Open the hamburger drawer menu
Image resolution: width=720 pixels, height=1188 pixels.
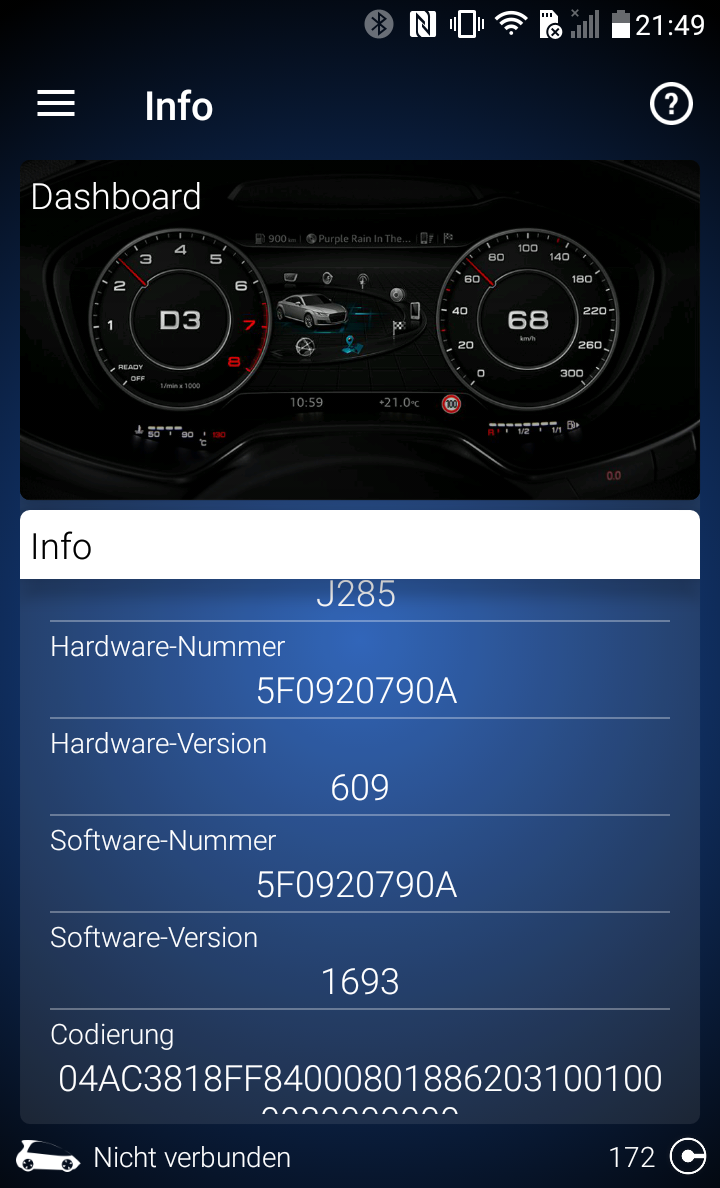tap(56, 104)
